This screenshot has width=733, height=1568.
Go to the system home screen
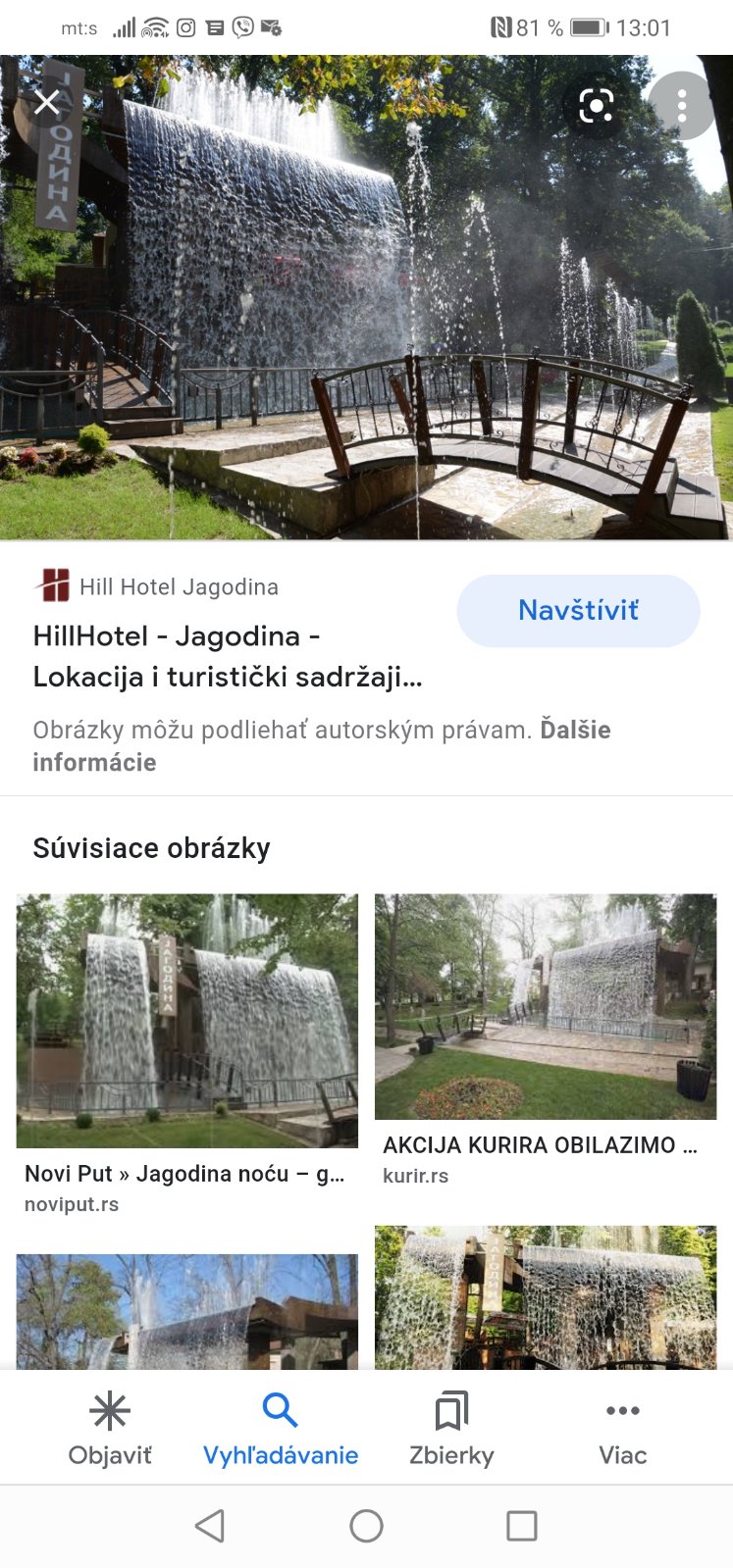pos(366,1526)
